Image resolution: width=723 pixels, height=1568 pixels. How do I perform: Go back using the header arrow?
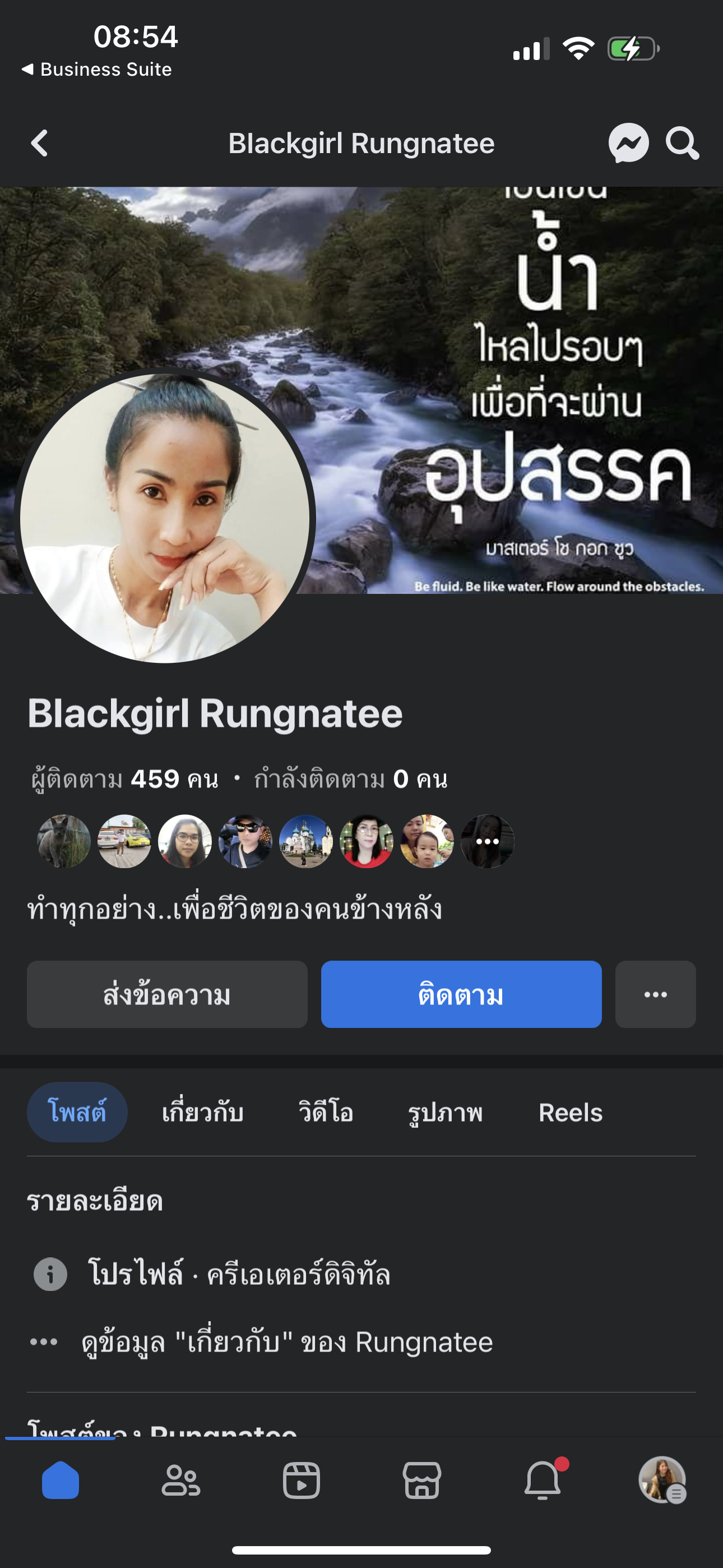pos(40,144)
